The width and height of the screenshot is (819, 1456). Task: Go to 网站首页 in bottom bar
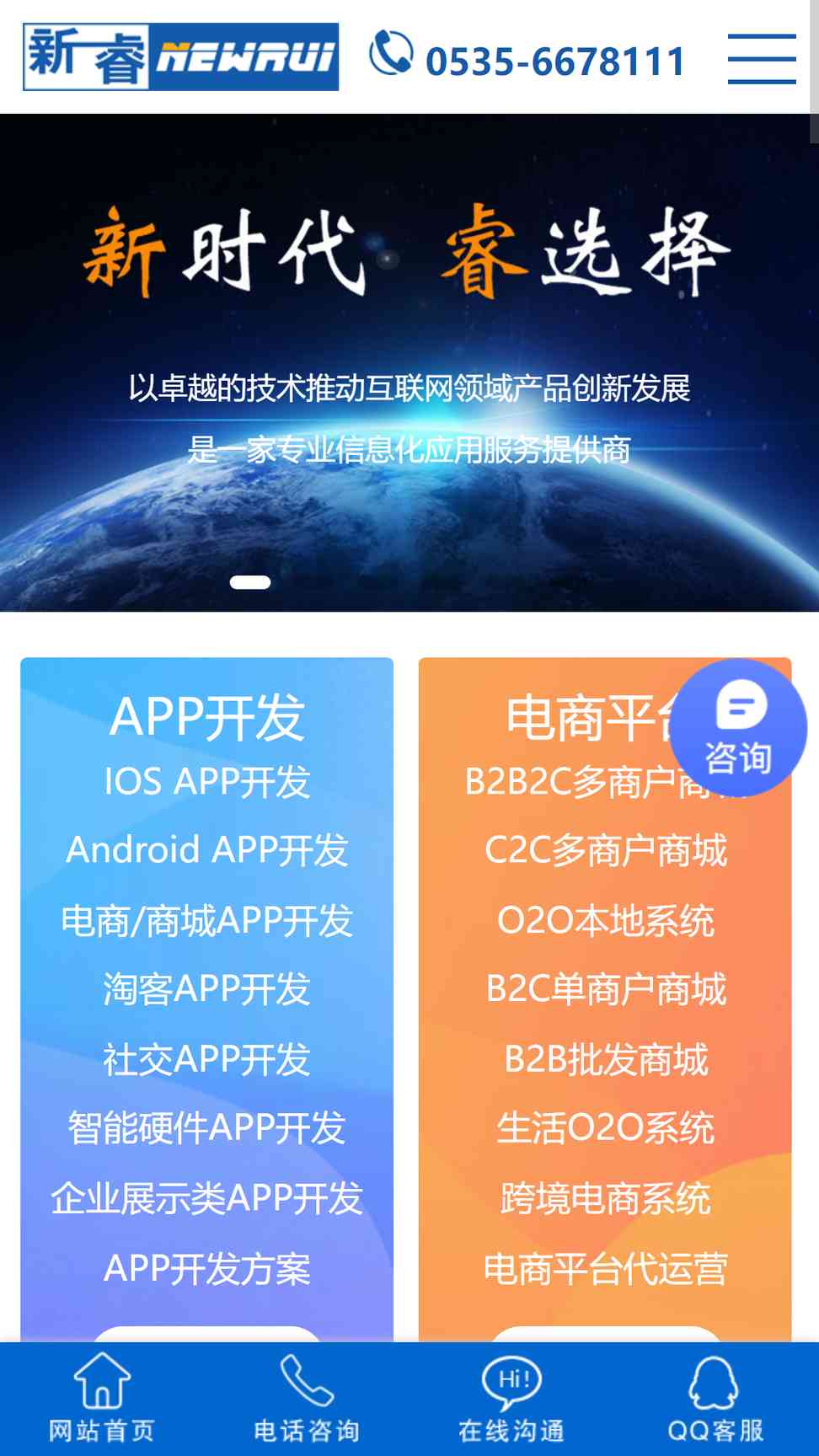coord(102,1397)
